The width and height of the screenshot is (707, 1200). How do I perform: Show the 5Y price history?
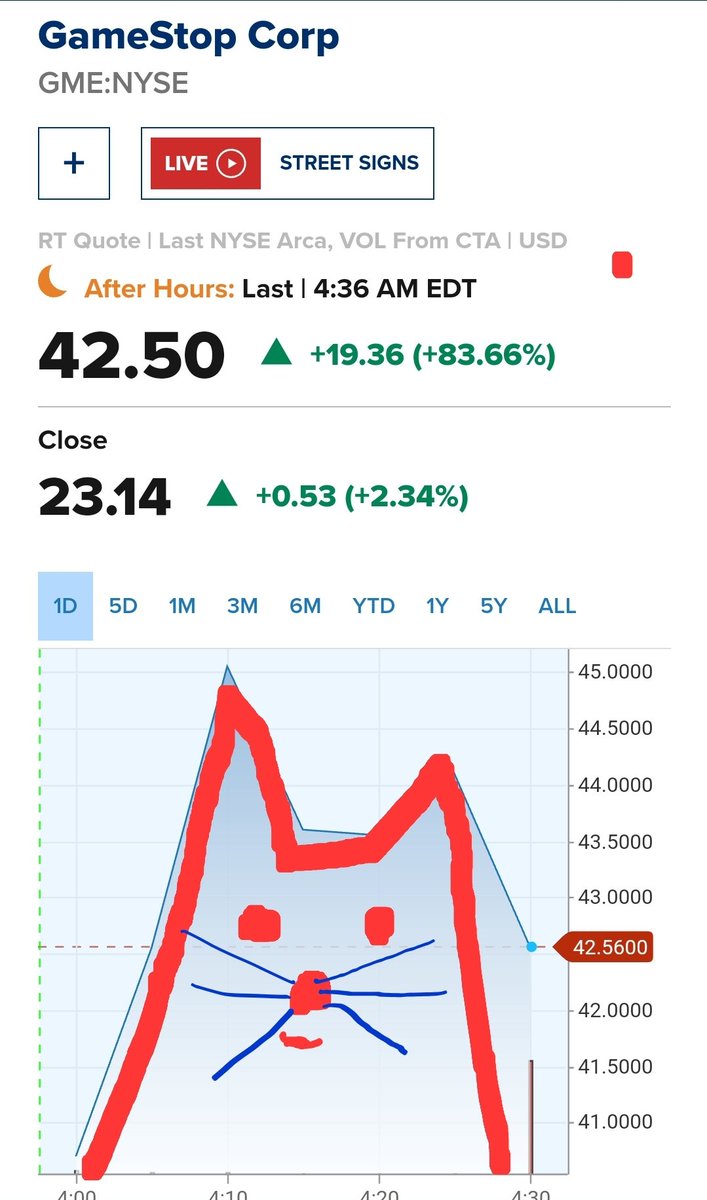494,606
